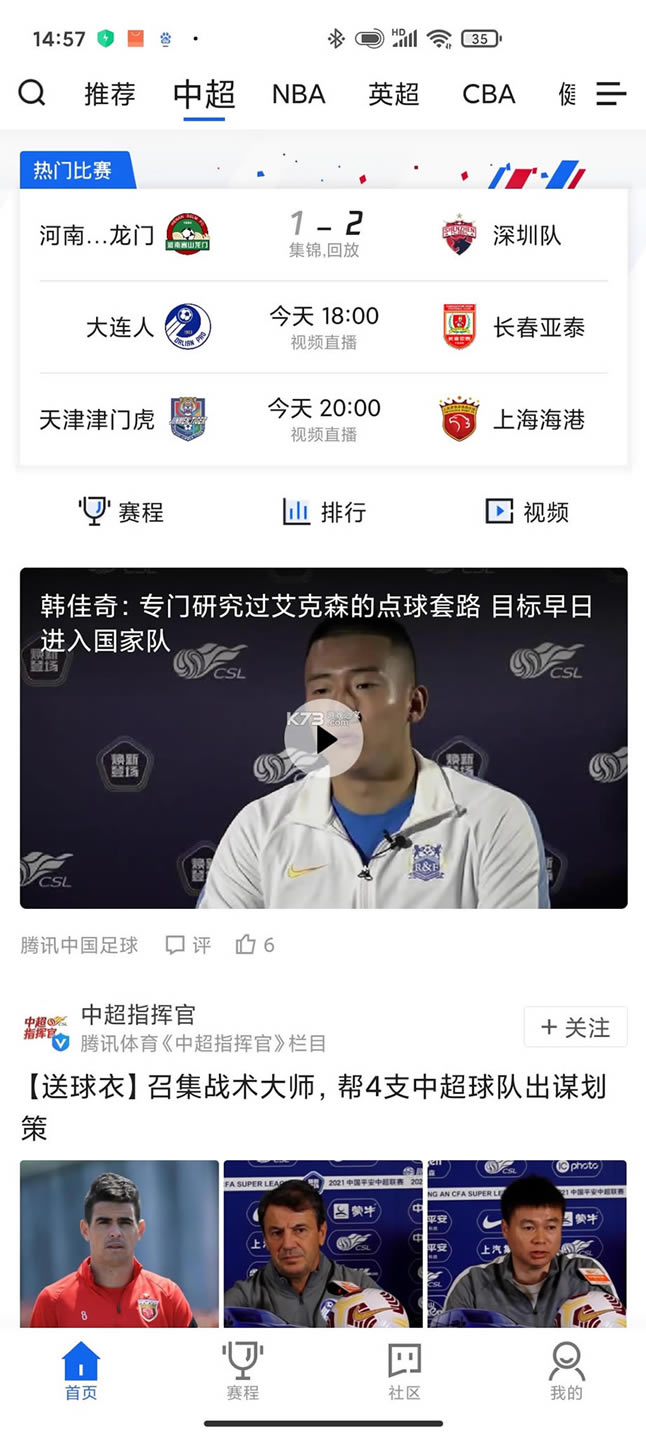This screenshot has height=1436, width=646.
Task: Open the search icon
Action: click(x=32, y=93)
